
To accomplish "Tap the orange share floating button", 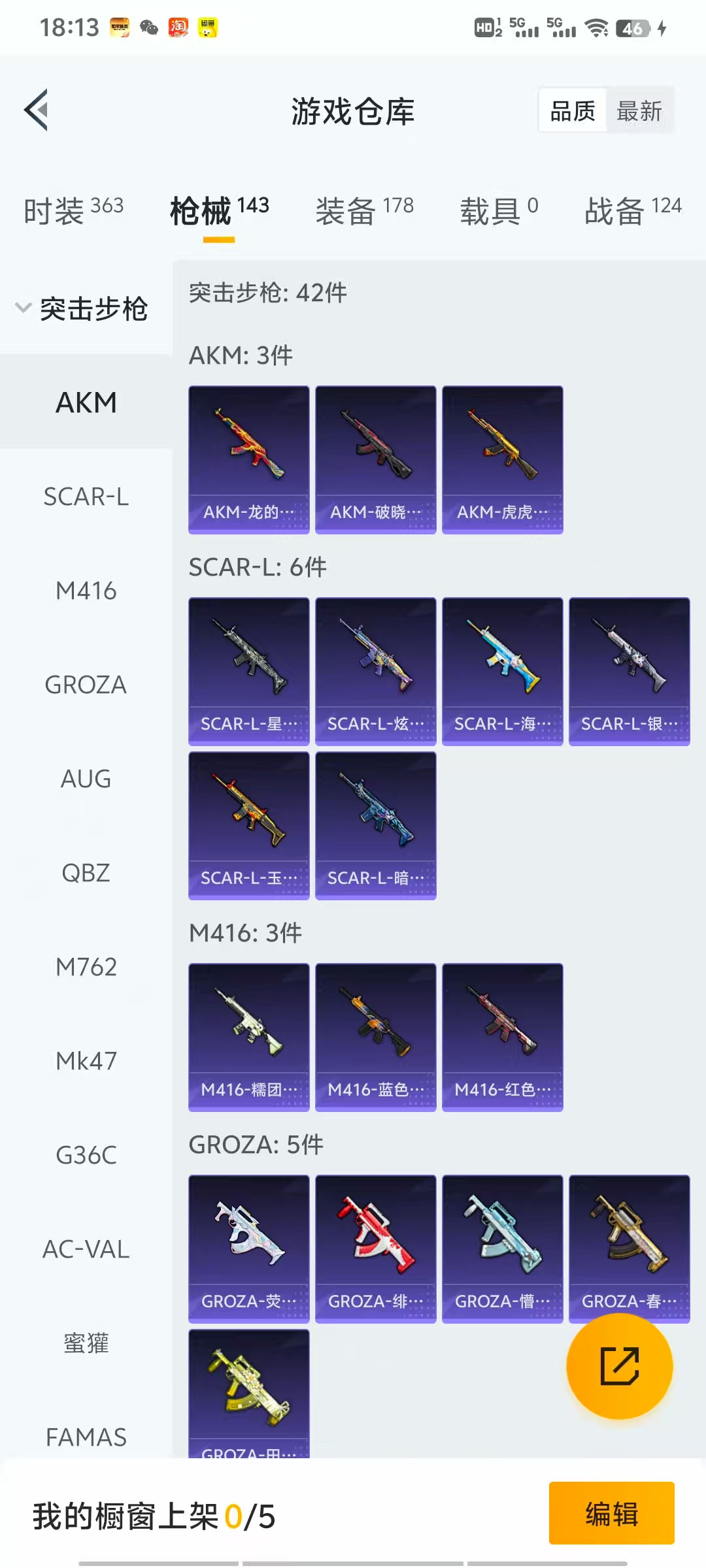I will [619, 1366].
